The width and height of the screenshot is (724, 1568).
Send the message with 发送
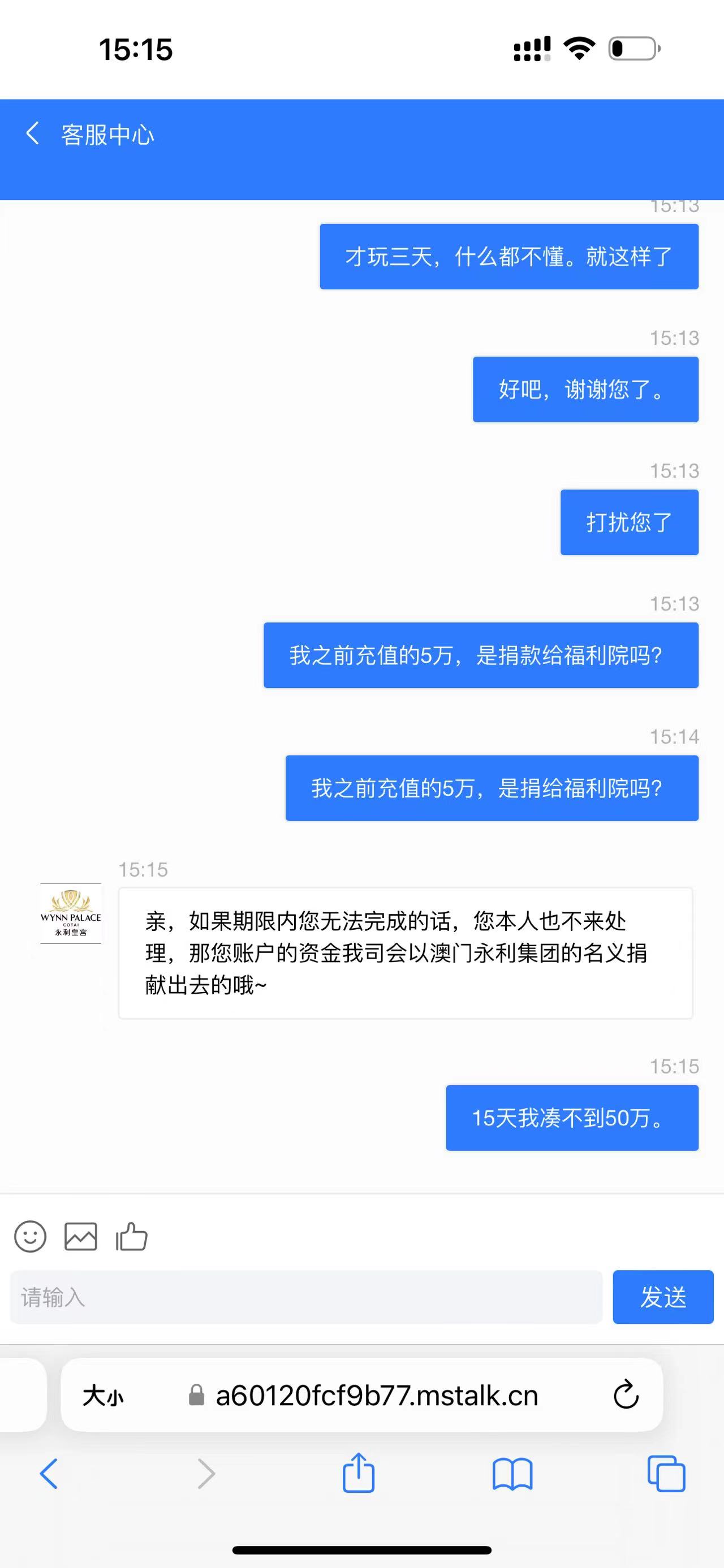pos(662,1297)
